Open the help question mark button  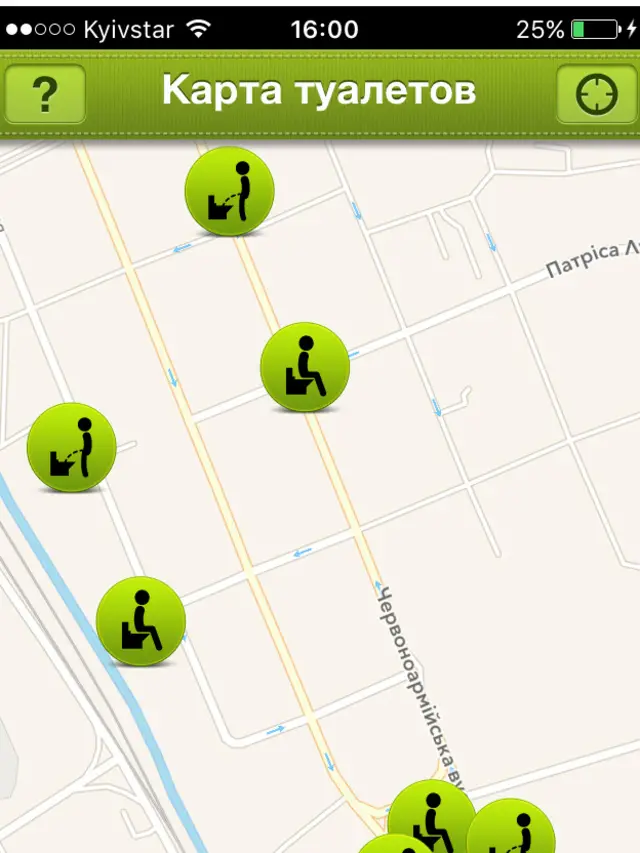tap(45, 94)
